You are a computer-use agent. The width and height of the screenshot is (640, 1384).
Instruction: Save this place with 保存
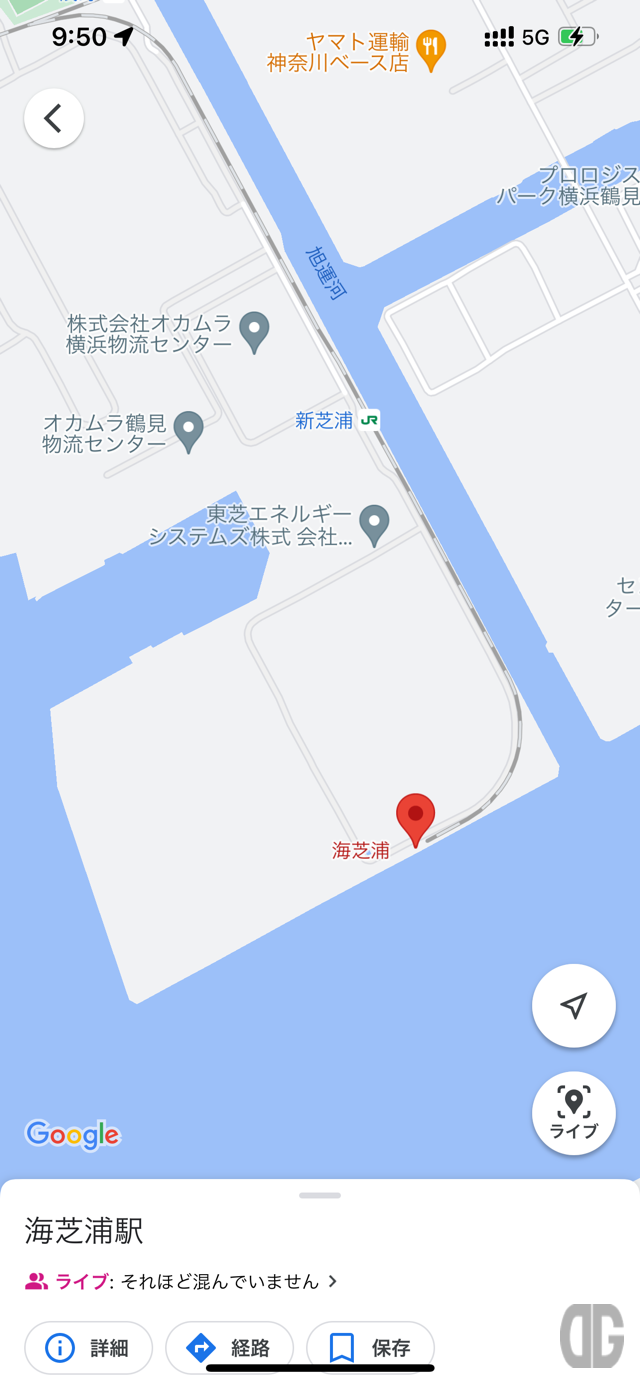[x=370, y=1348]
